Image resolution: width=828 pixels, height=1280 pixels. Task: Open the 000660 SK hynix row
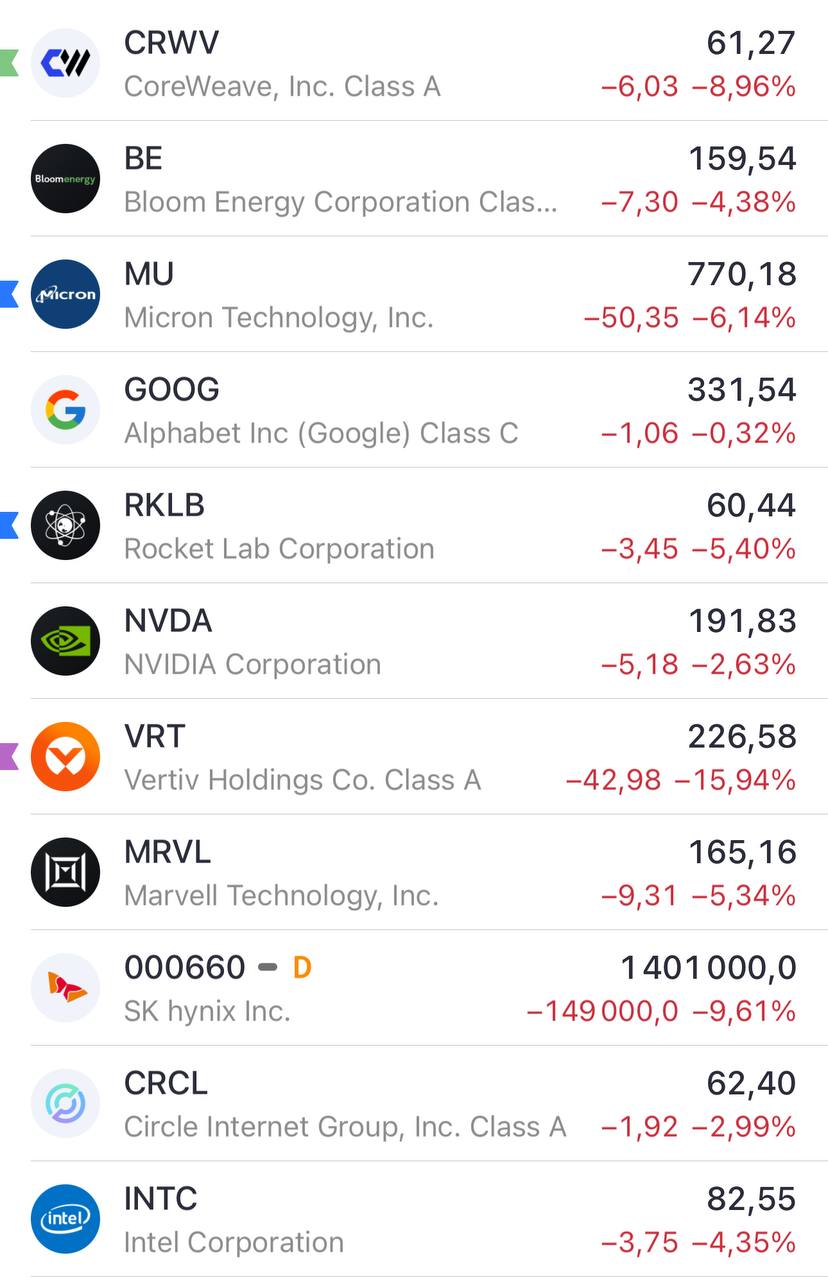pos(414,987)
